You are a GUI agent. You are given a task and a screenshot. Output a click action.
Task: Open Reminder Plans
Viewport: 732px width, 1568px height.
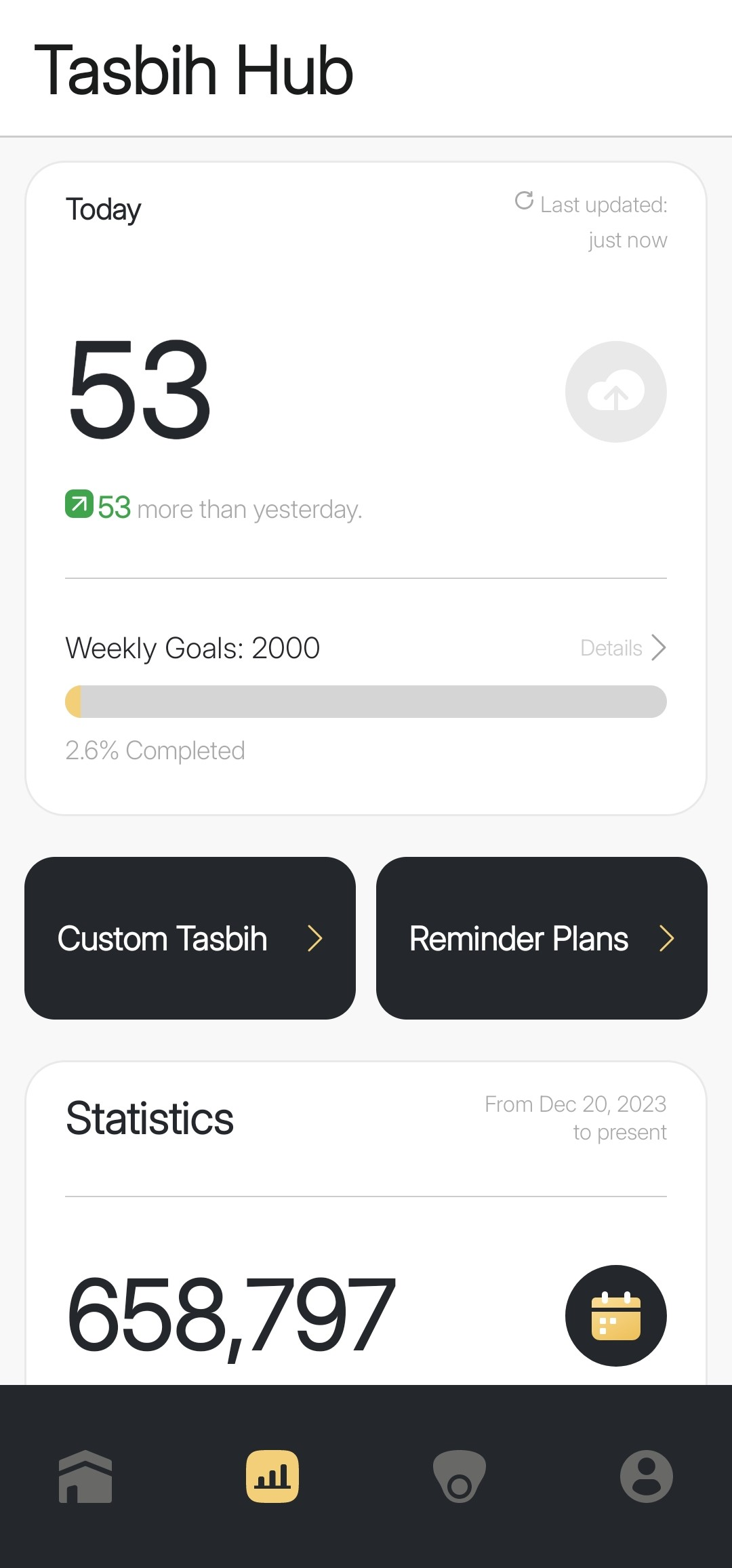[x=542, y=938]
